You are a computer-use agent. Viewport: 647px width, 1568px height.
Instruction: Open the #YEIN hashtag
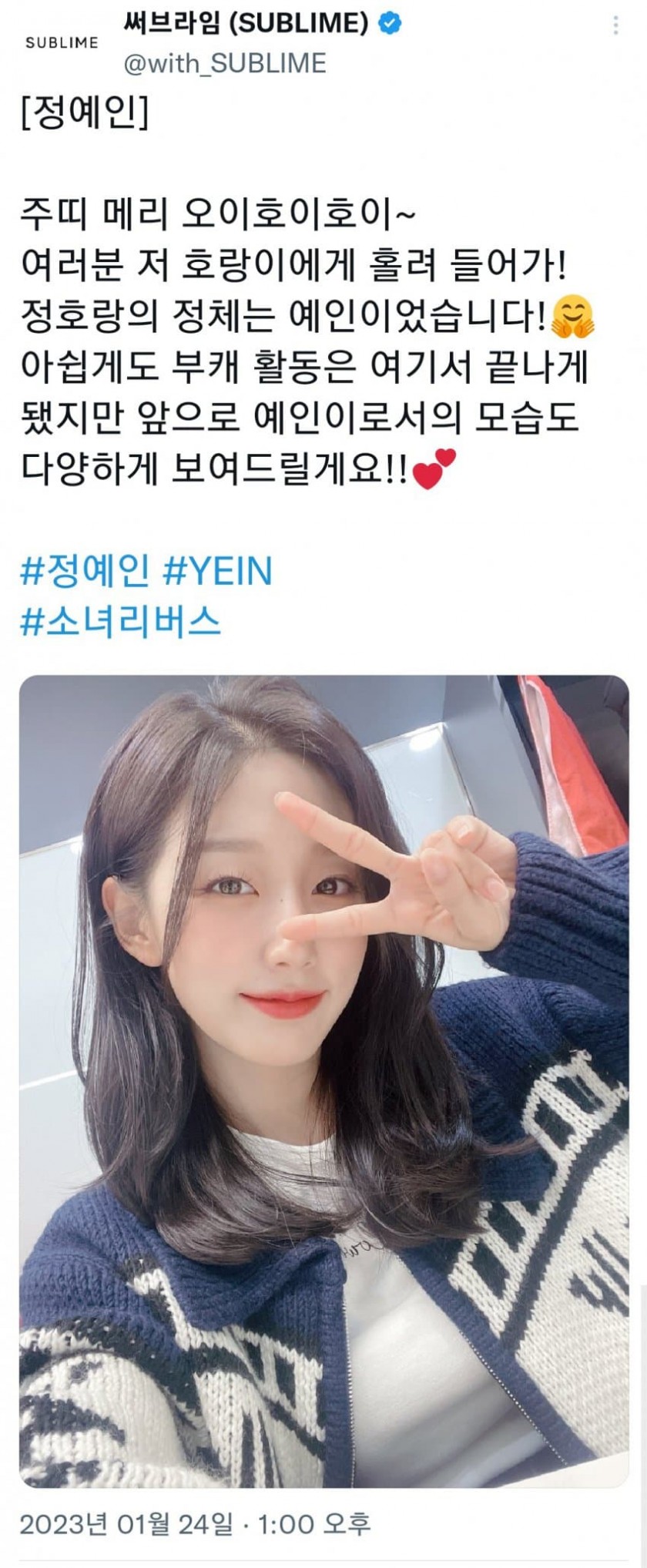218,572
